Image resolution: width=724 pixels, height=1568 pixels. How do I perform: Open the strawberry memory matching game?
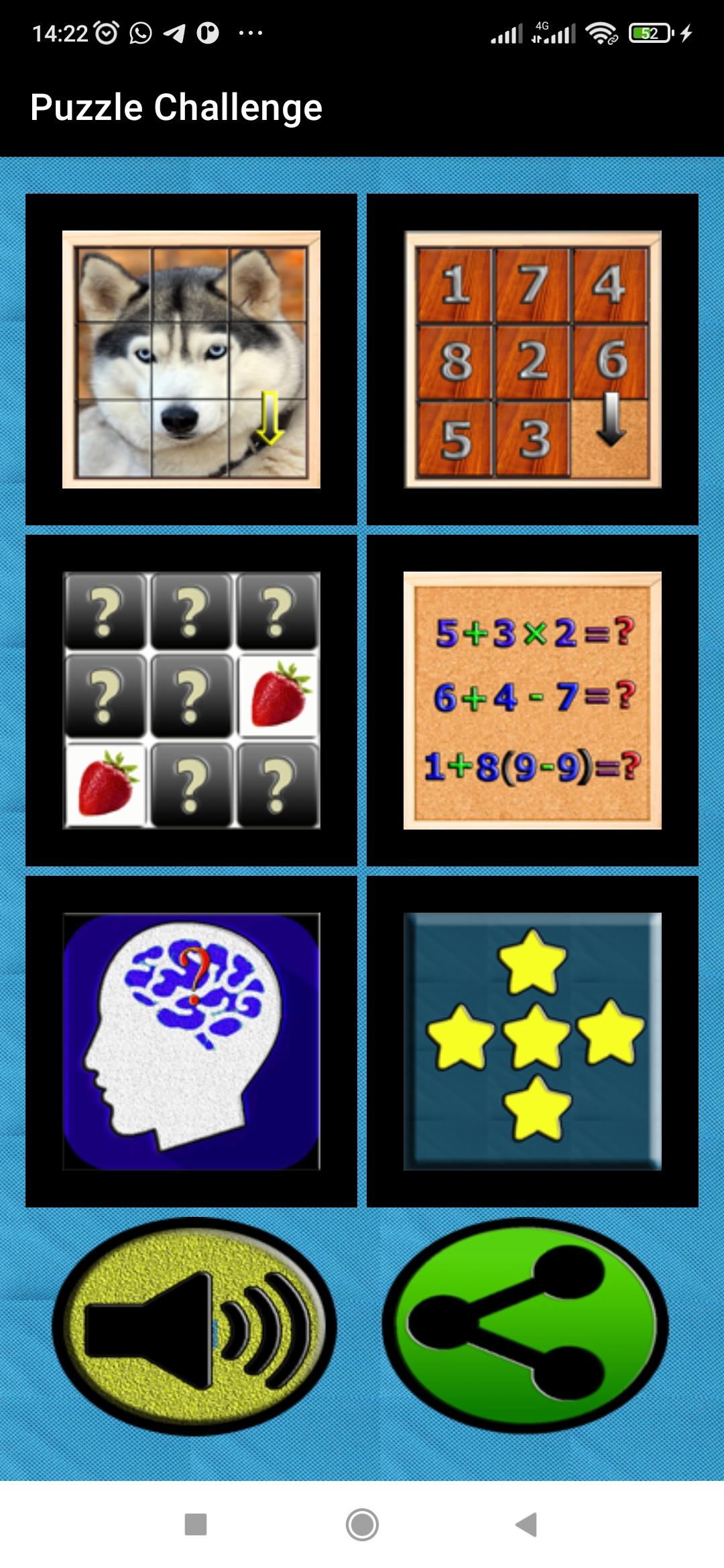point(191,700)
